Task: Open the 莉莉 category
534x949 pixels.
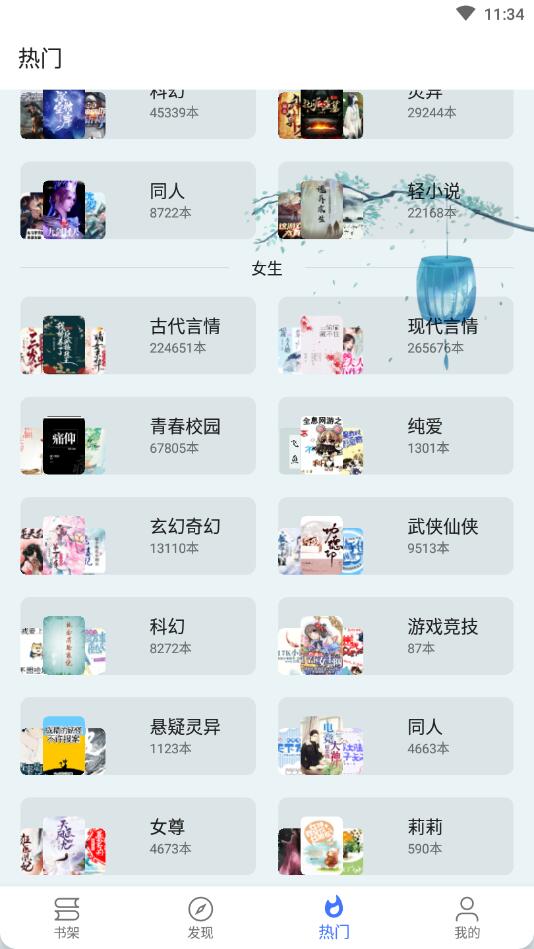Action: click(396, 836)
